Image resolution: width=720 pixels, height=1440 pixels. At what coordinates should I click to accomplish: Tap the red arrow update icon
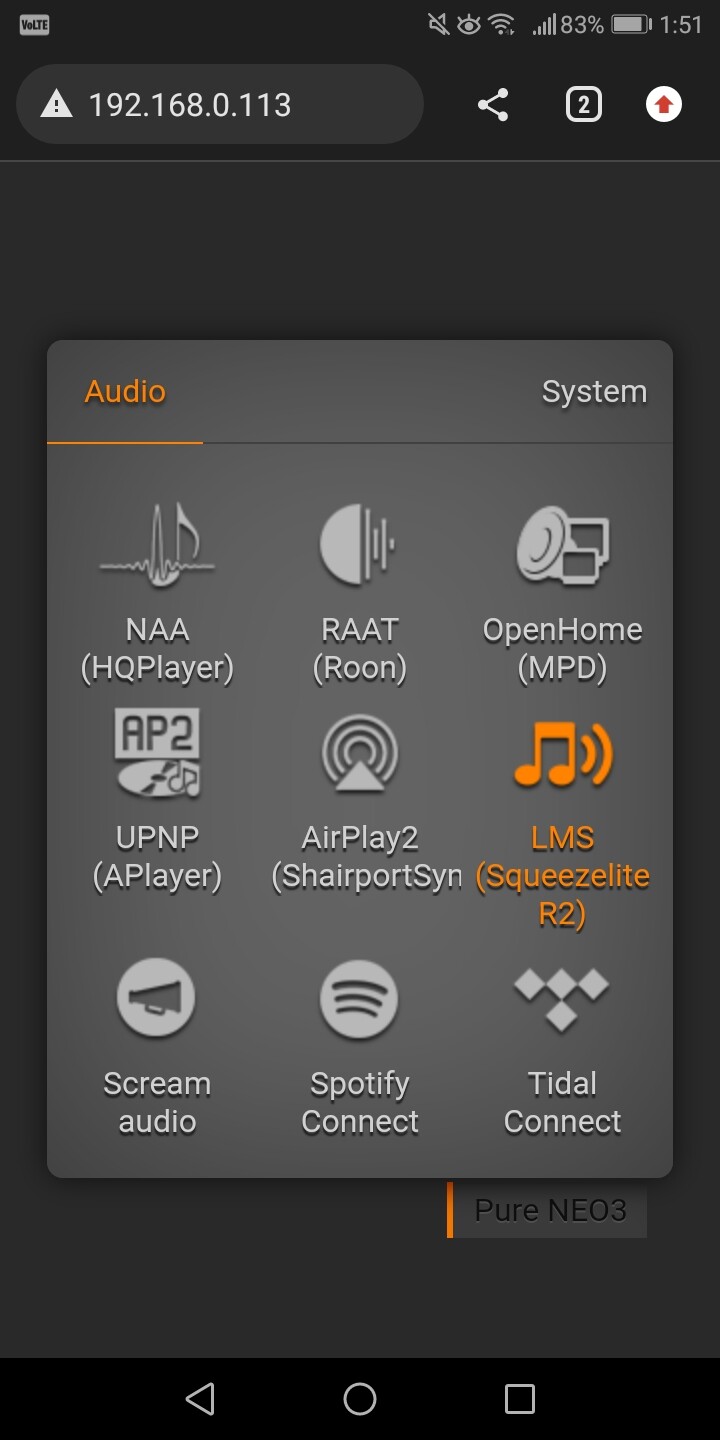pos(664,104)
